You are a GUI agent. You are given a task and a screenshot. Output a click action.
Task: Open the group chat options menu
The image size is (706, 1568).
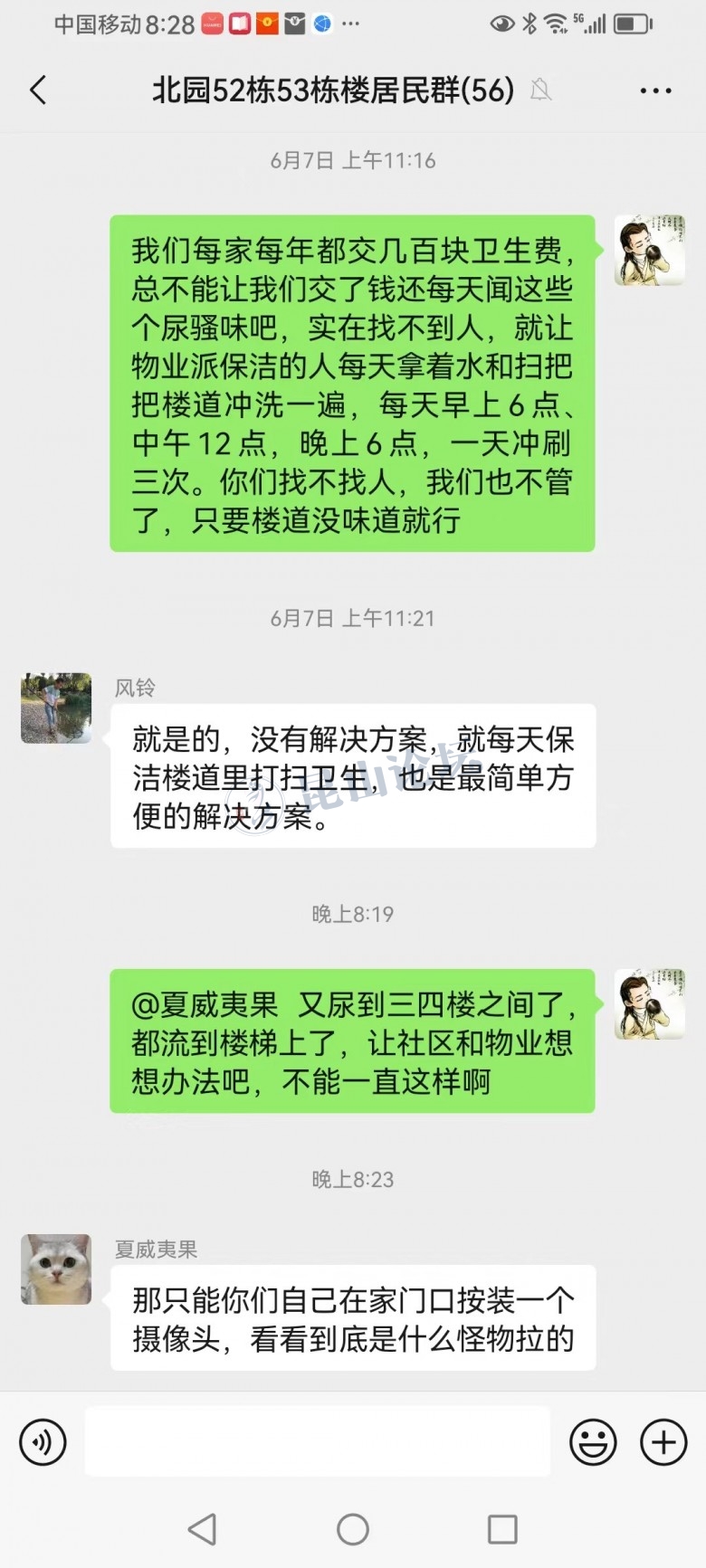click(x=655, y=90)
